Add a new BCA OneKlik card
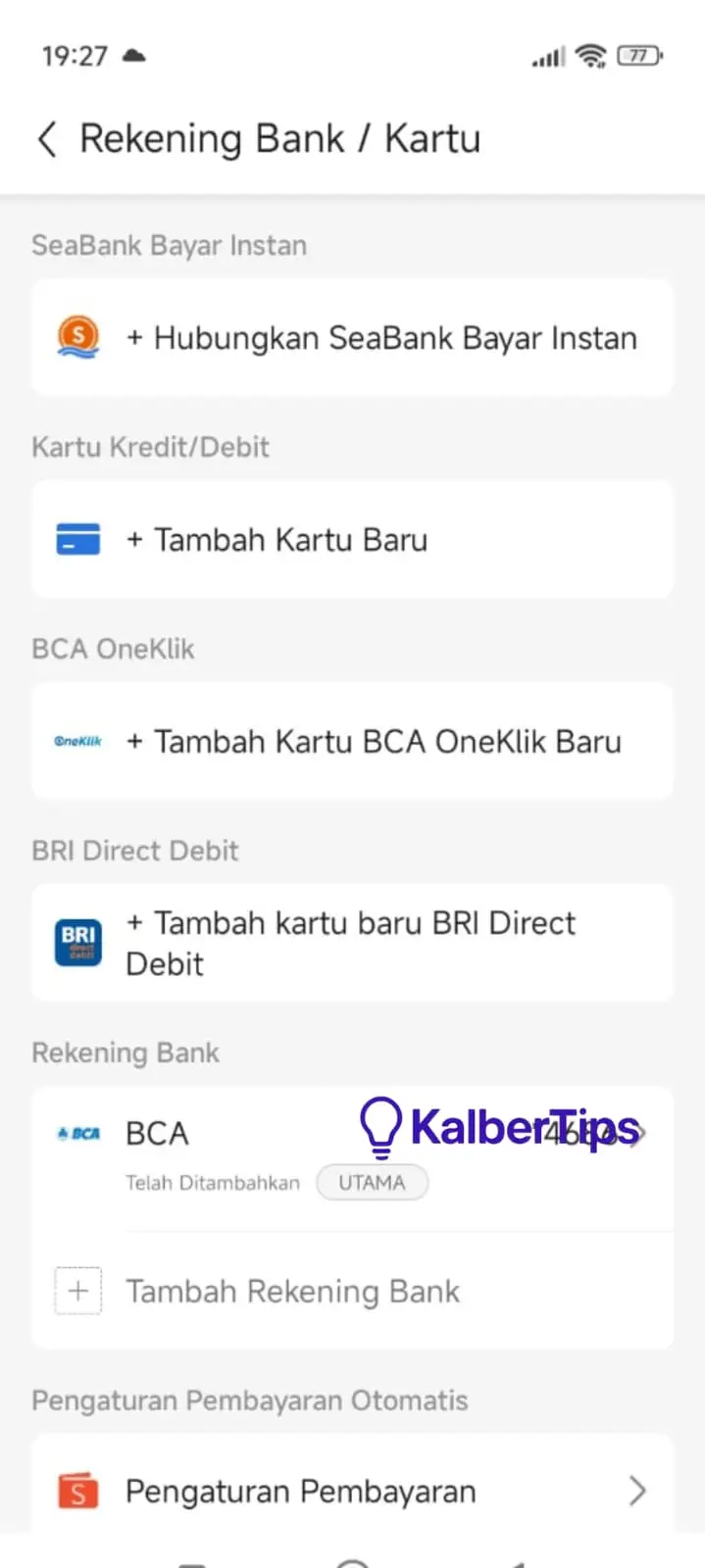 click(353, 742)
